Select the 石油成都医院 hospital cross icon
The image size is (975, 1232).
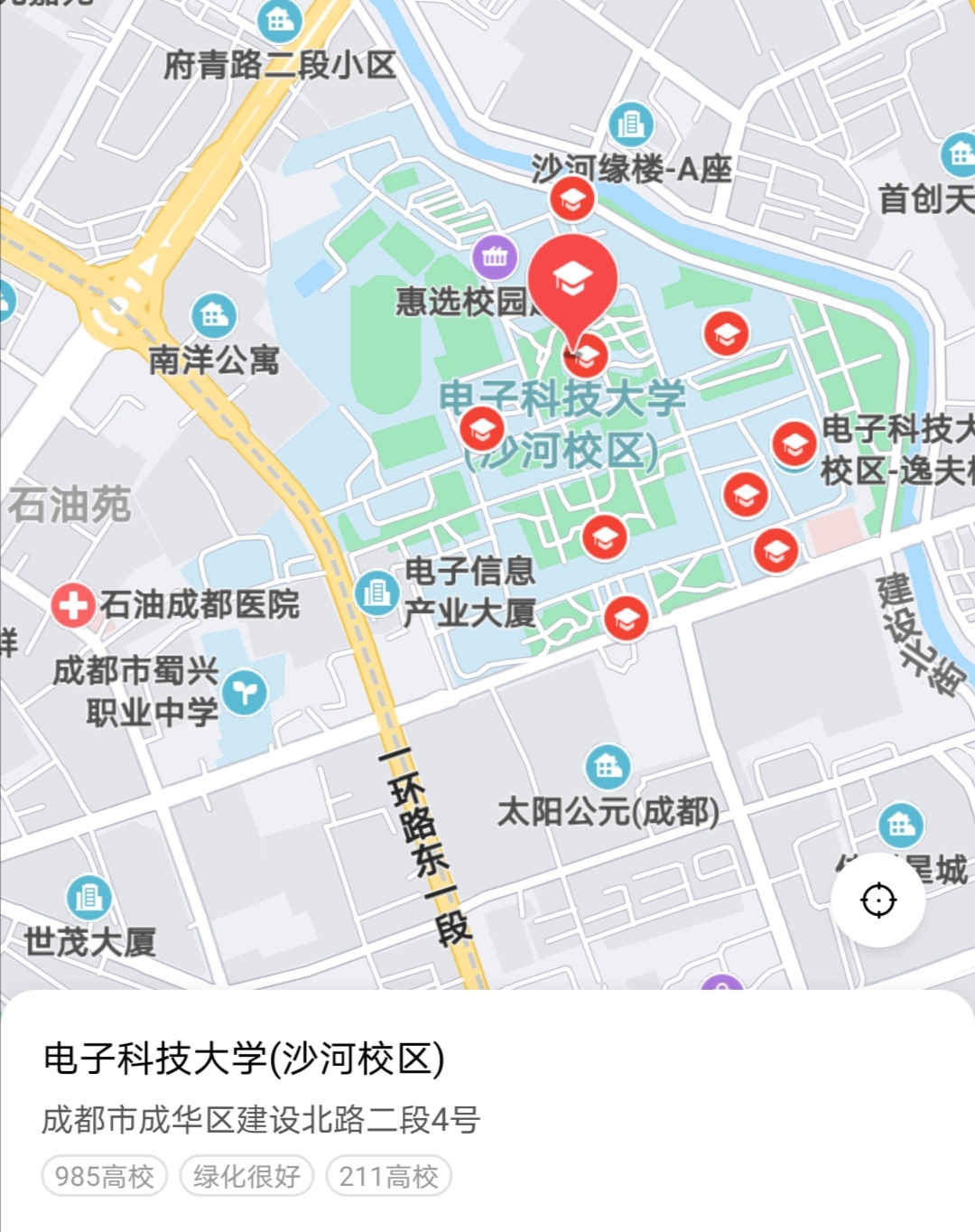72,606
